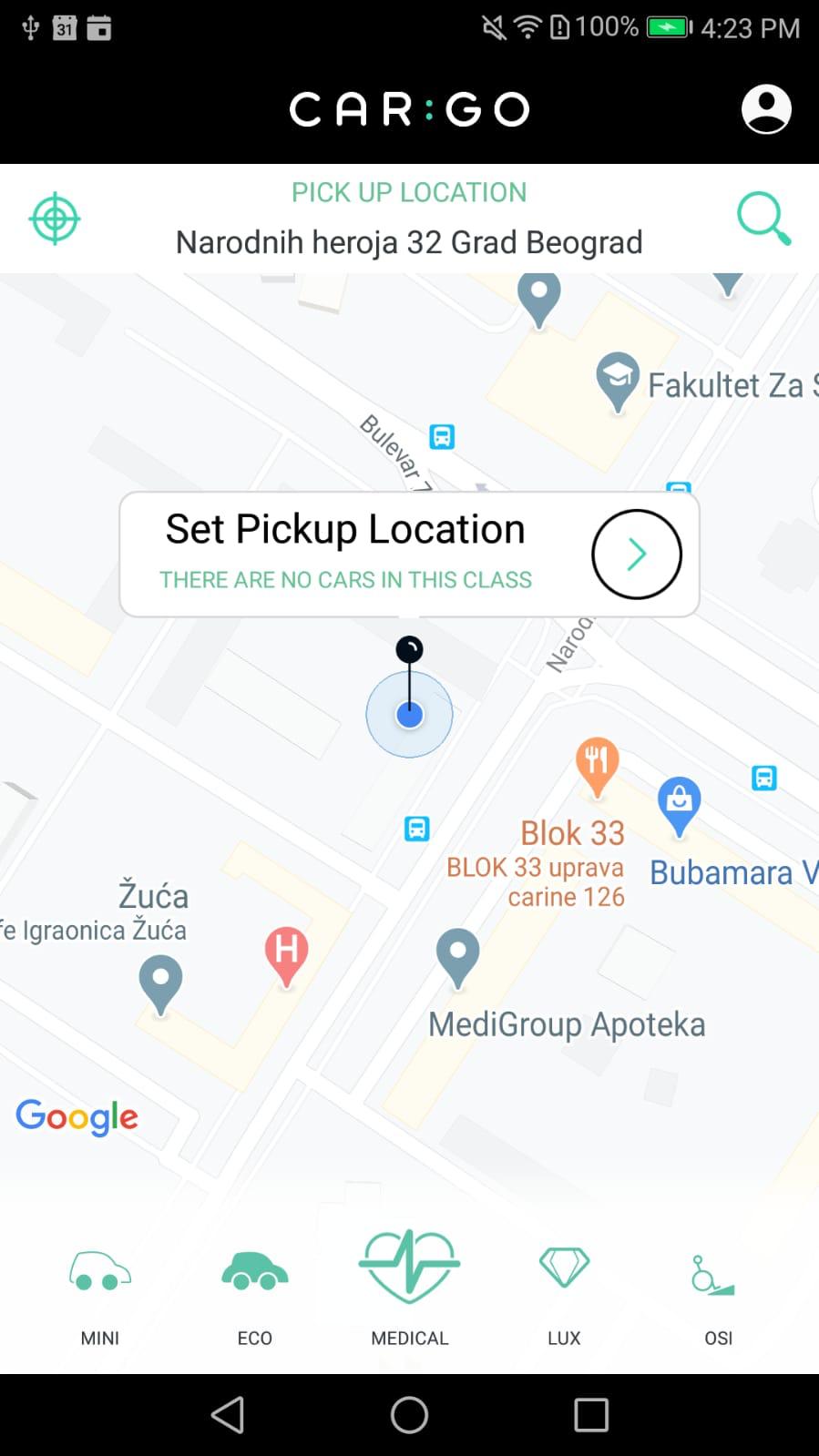Tap the Fakultet Za map marker
The width and height of the screenshot is (819, 1456).
[x=618, y=379]
